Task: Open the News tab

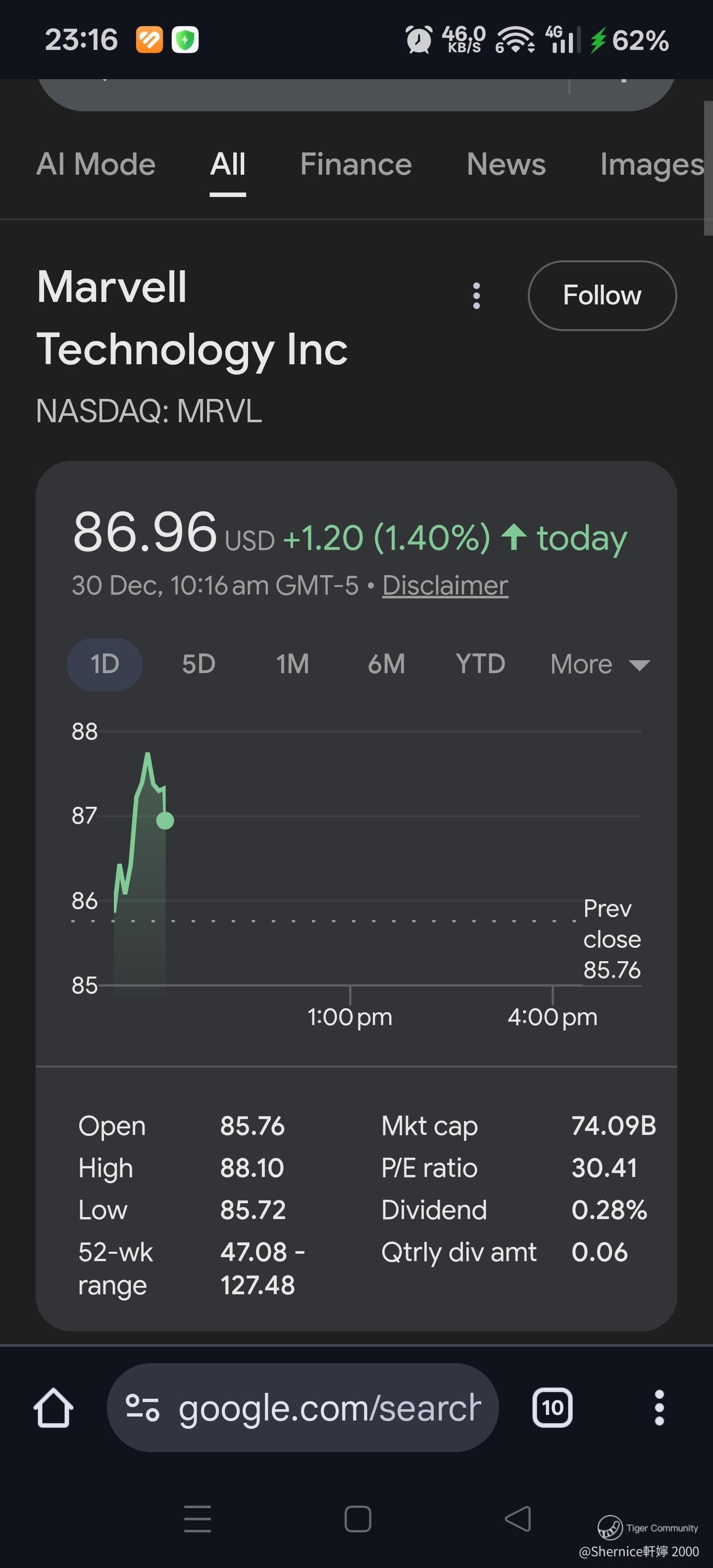Action: tap(506, 164)
